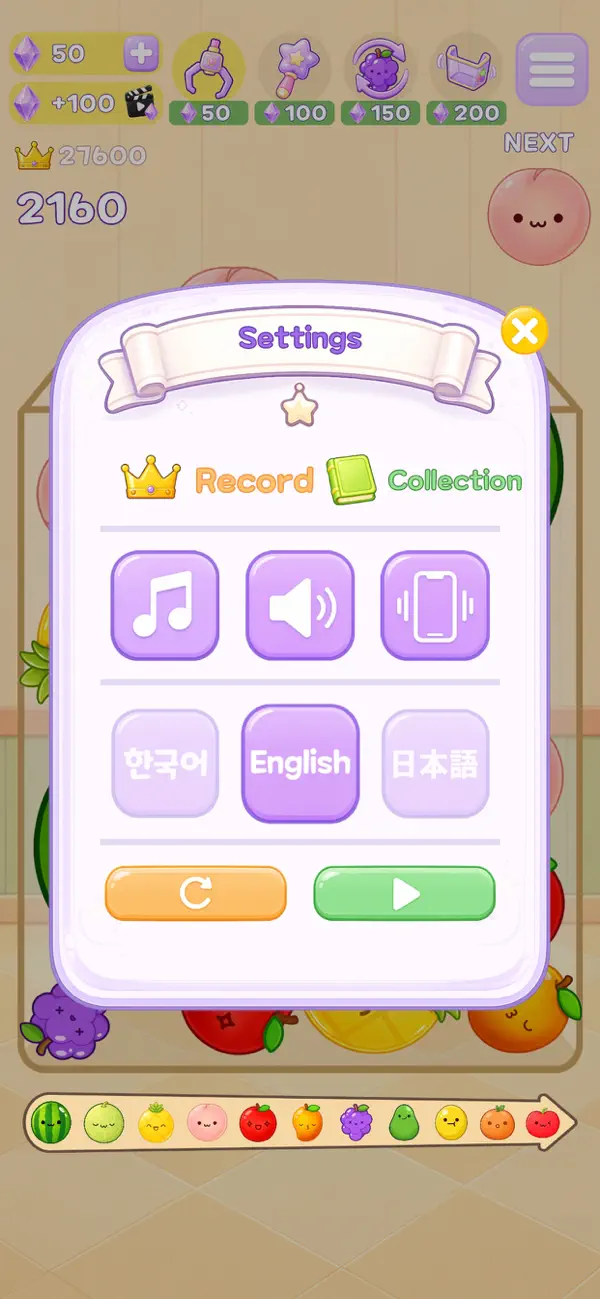Toggle phone vibration setting
The height and width of the screenshot is (1299, 600).
click(435, 606)
